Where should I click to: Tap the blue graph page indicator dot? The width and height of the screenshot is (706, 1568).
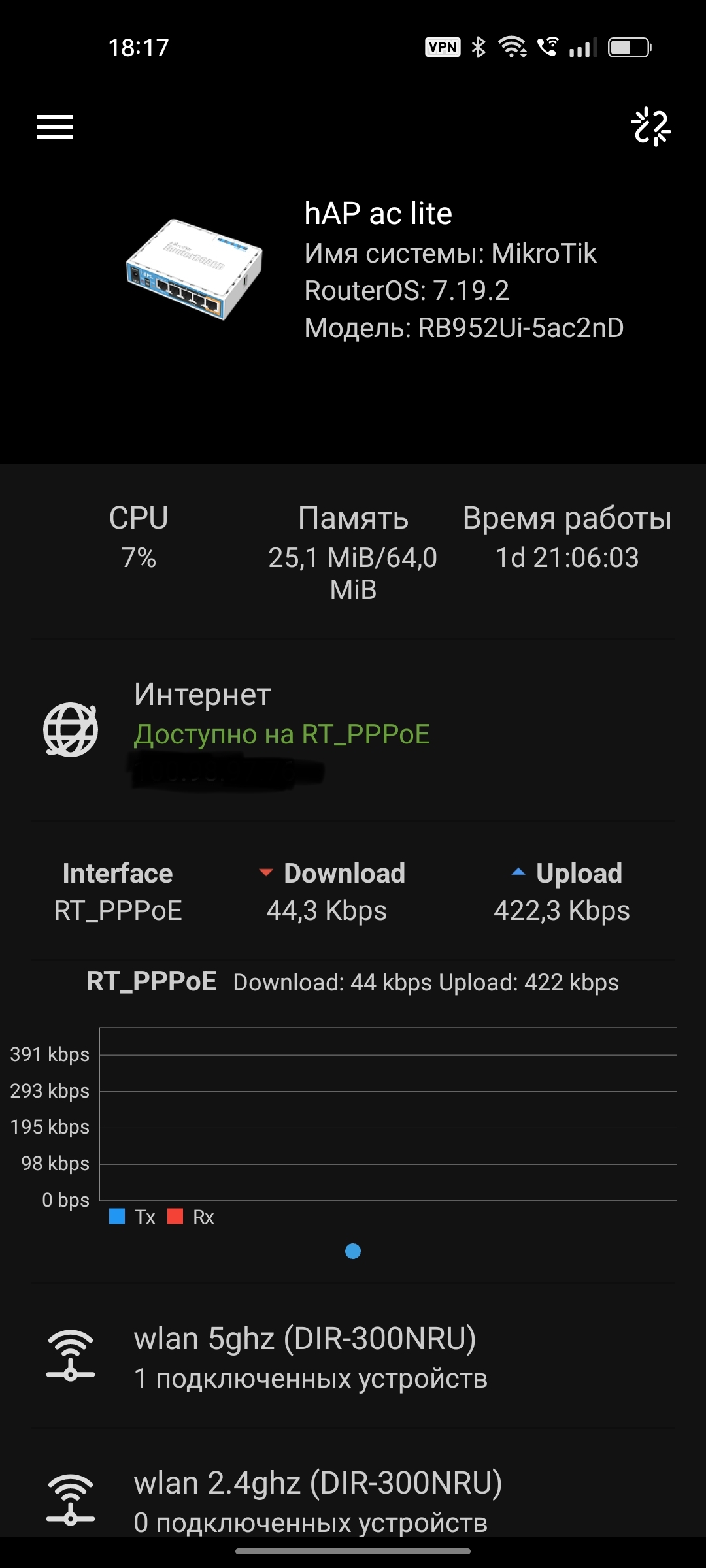tap(353, 1251)
